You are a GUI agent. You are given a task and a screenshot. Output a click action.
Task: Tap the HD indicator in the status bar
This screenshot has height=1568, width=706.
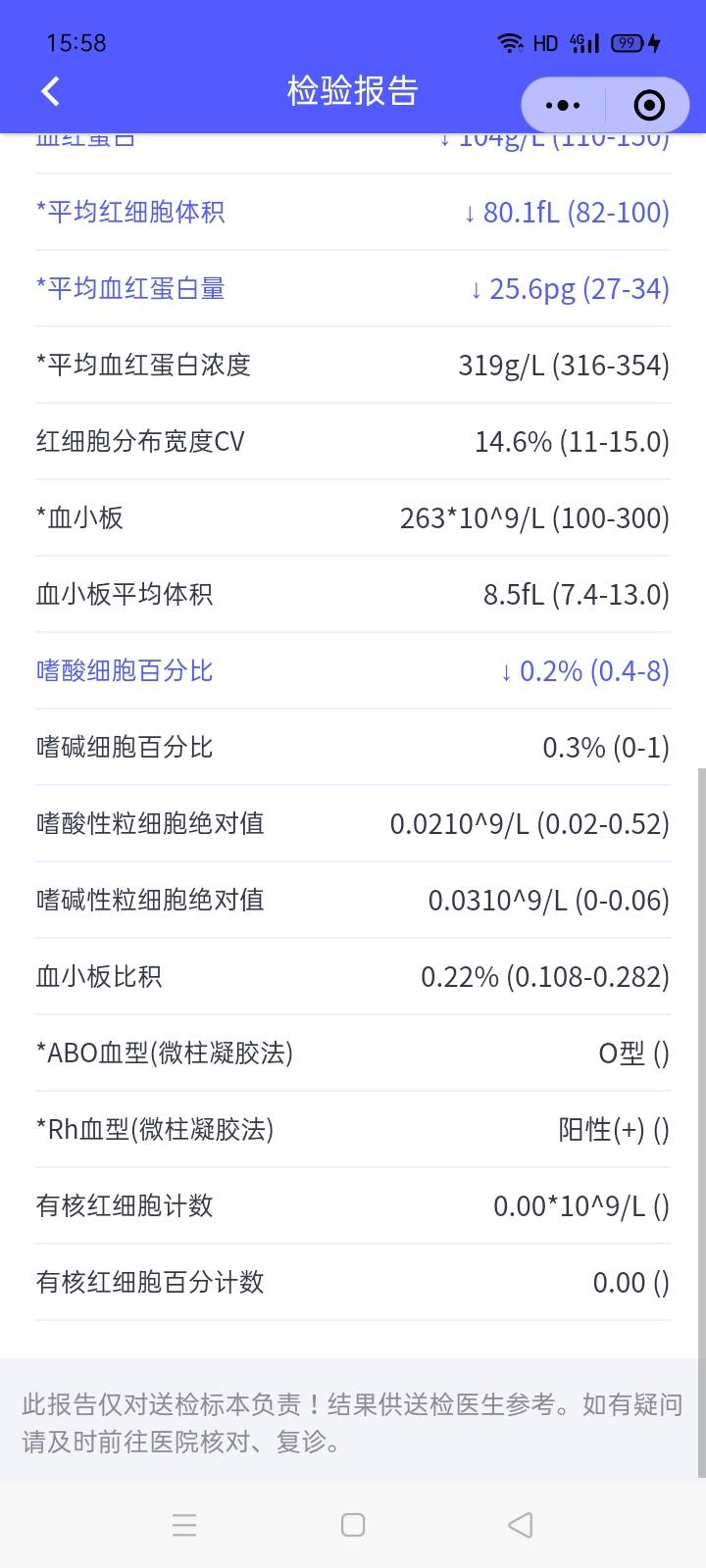543,43
